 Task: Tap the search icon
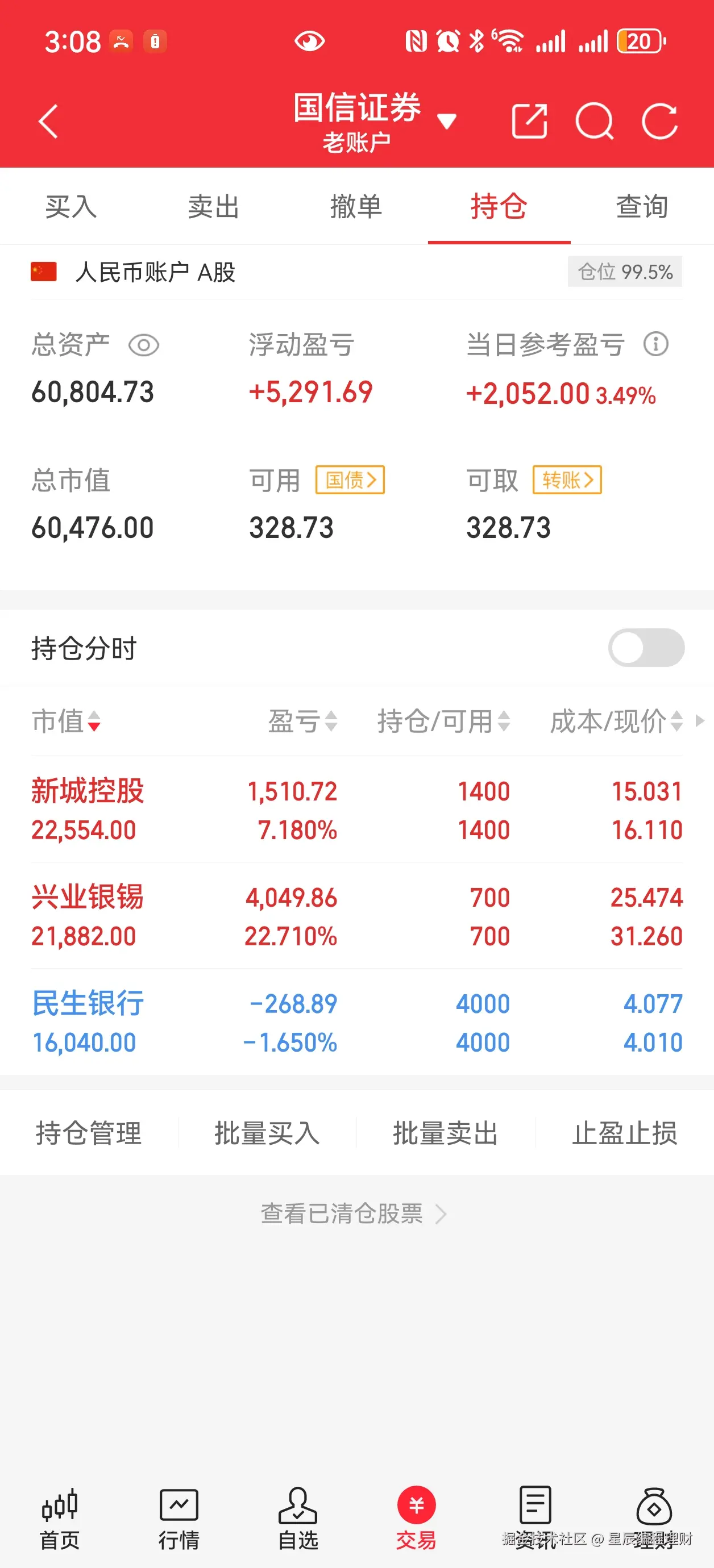(x=595, y=120)
